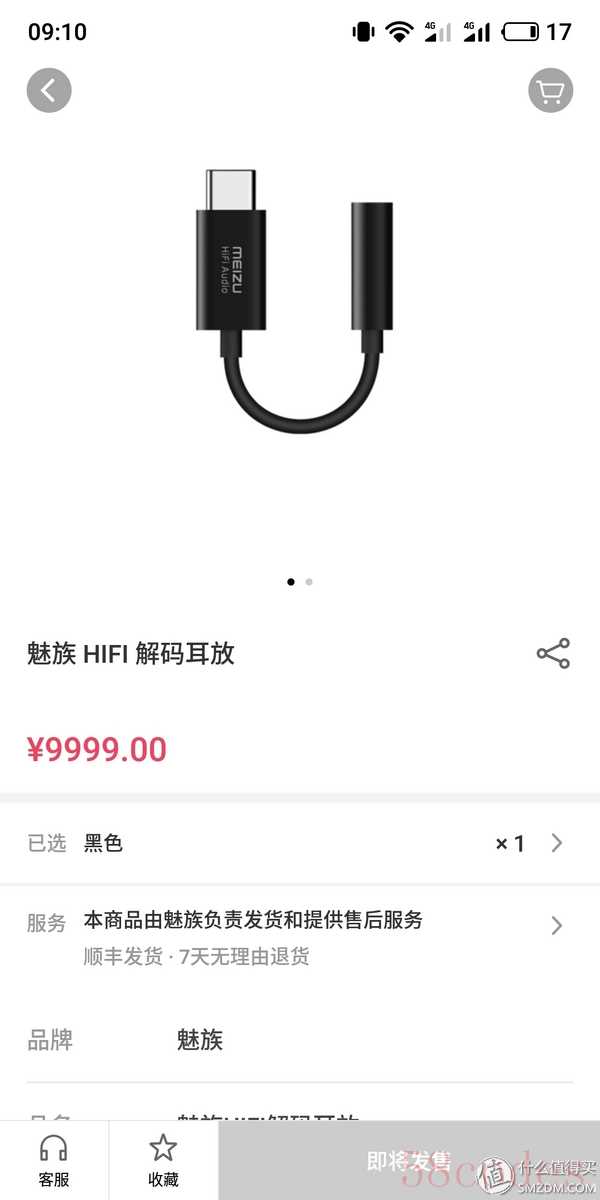
Task: Open the 服务 delivery details row
Action: pos(300,937)
